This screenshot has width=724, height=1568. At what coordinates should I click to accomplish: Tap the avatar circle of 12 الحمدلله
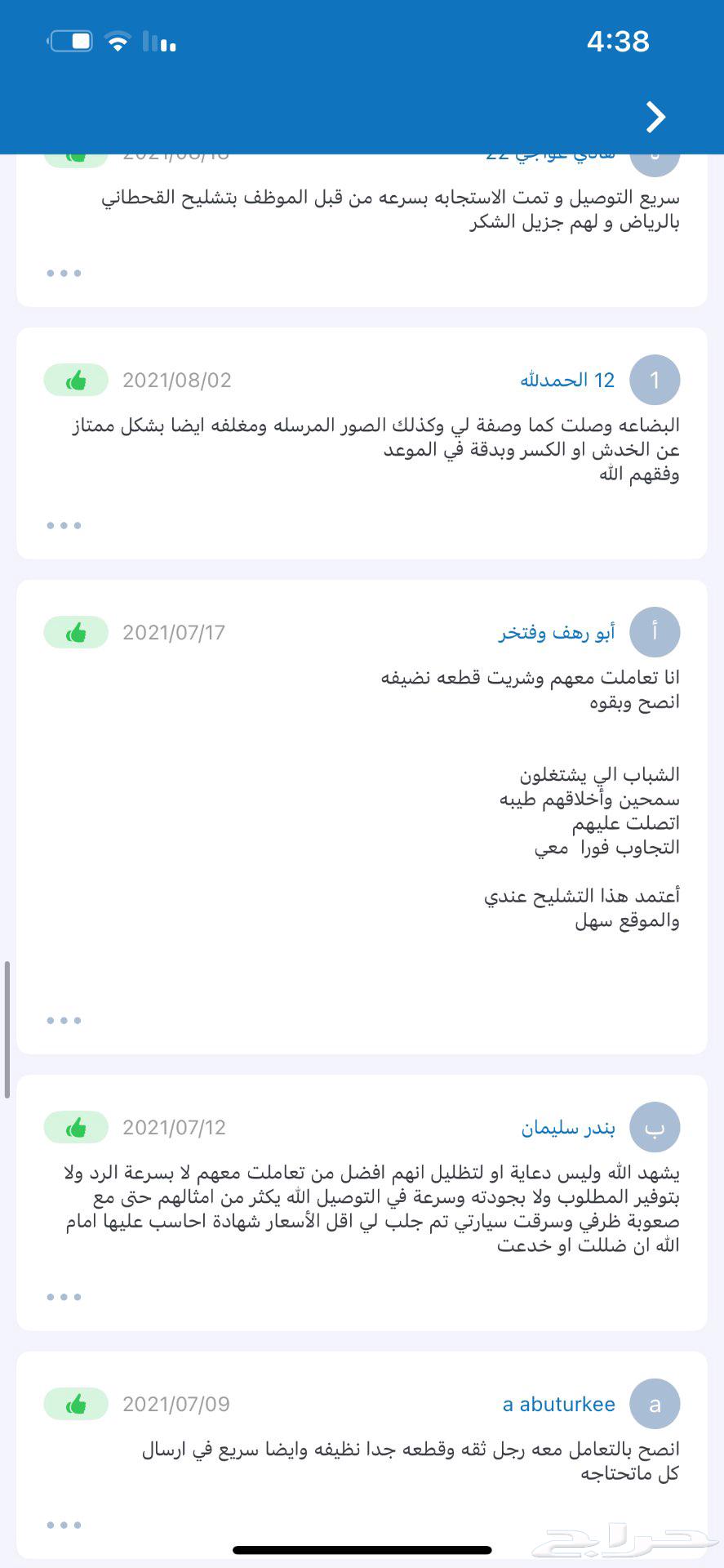[x=655, y=380]
